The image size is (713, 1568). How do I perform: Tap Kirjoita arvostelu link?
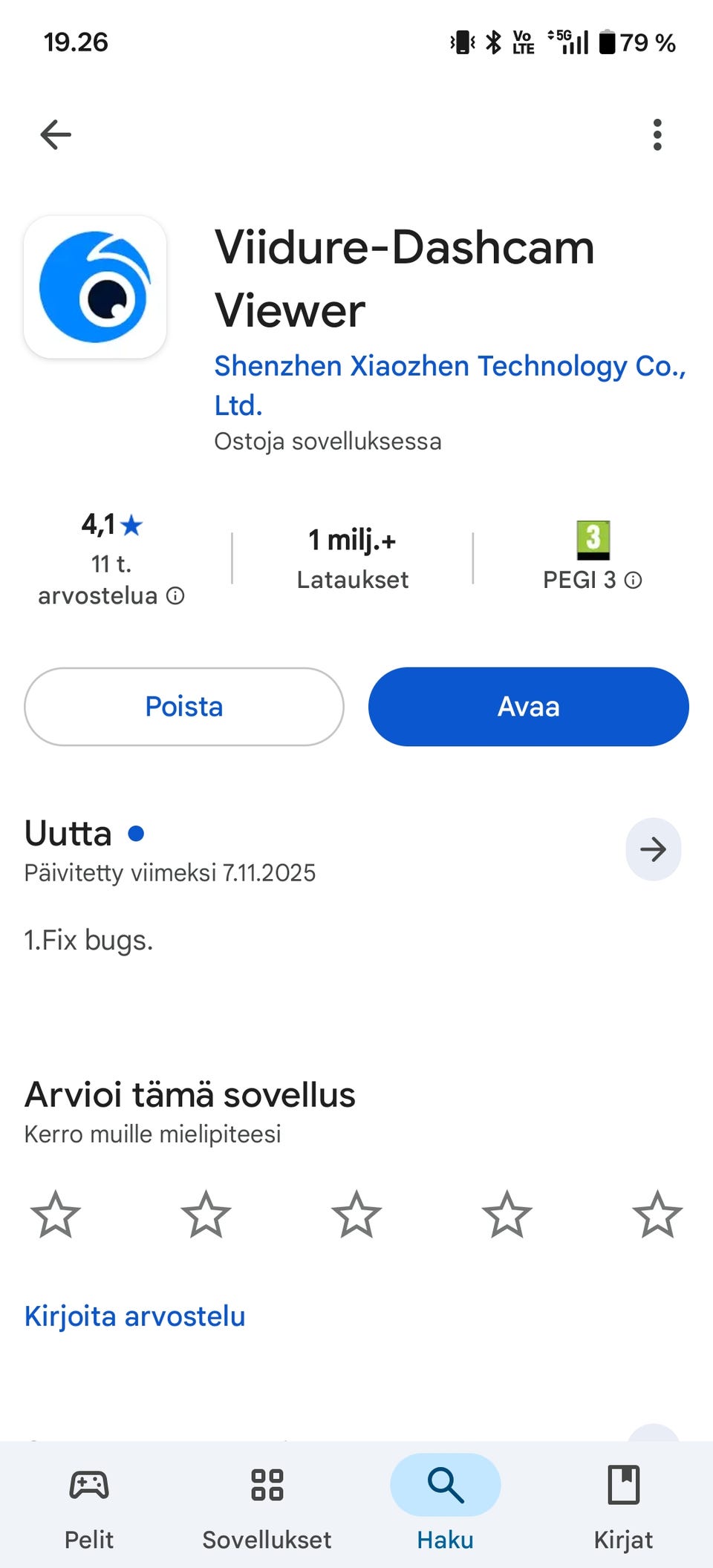[134, 1316]
